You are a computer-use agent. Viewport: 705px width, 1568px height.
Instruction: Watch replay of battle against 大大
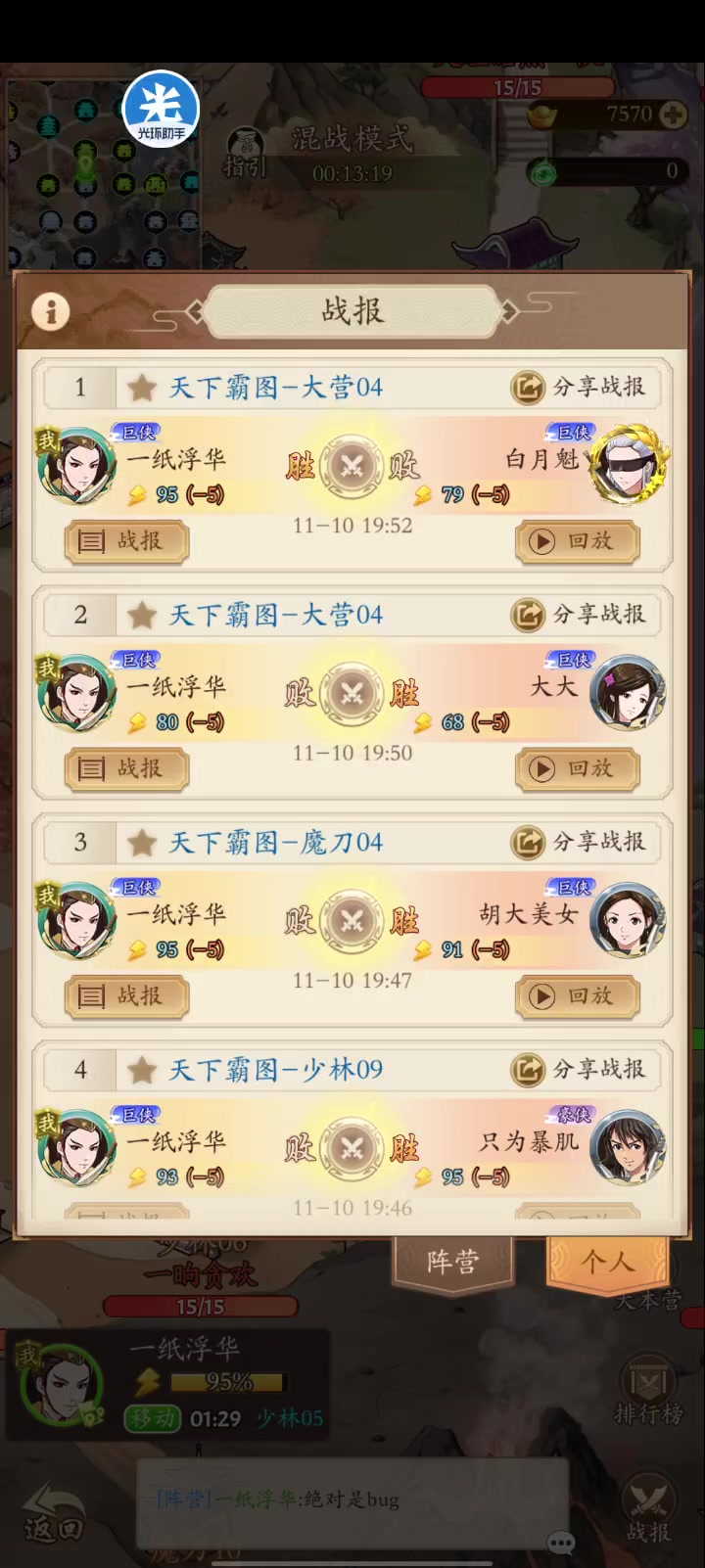pos(577,769)
